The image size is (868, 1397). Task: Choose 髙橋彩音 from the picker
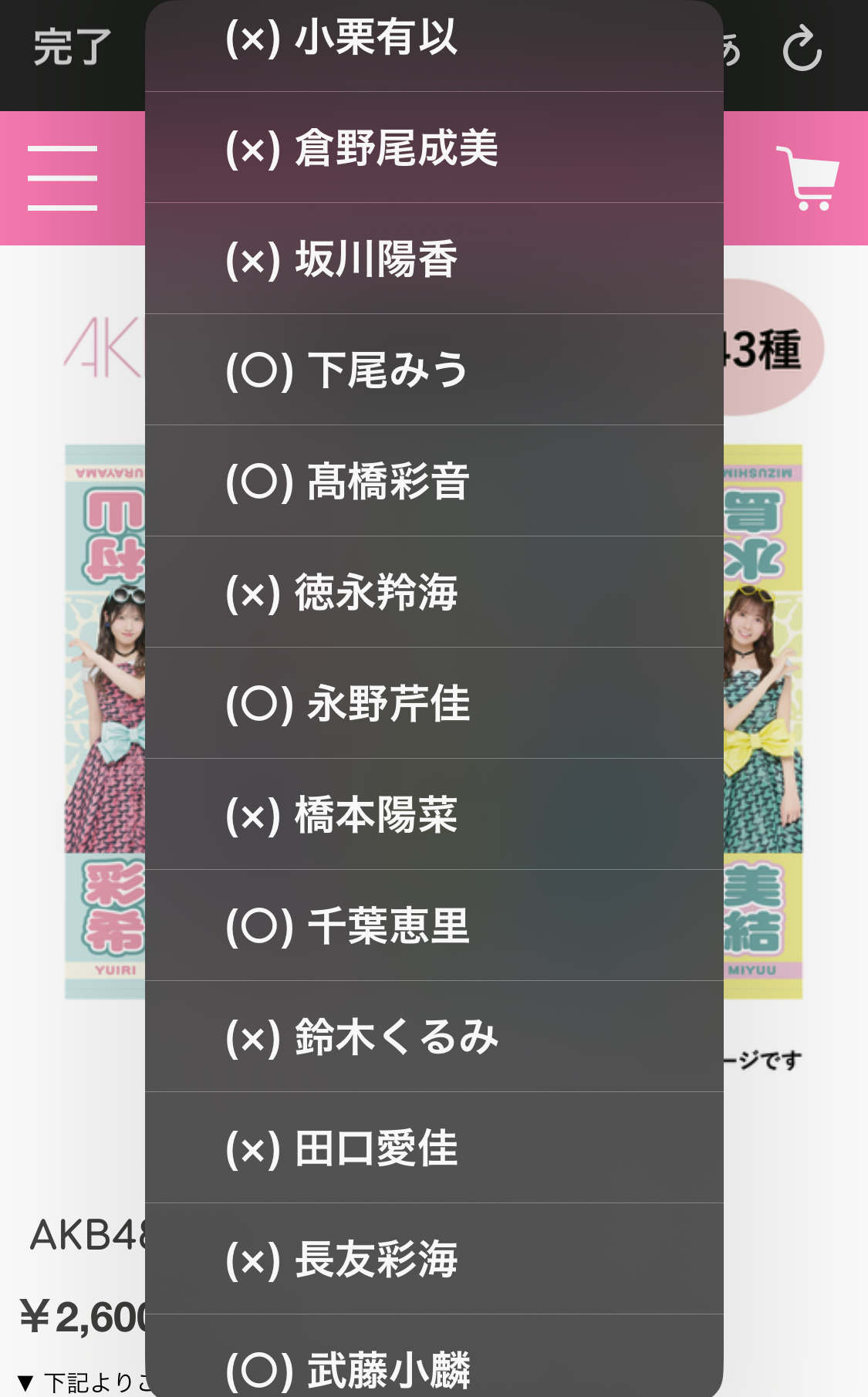tap(434, 481)
